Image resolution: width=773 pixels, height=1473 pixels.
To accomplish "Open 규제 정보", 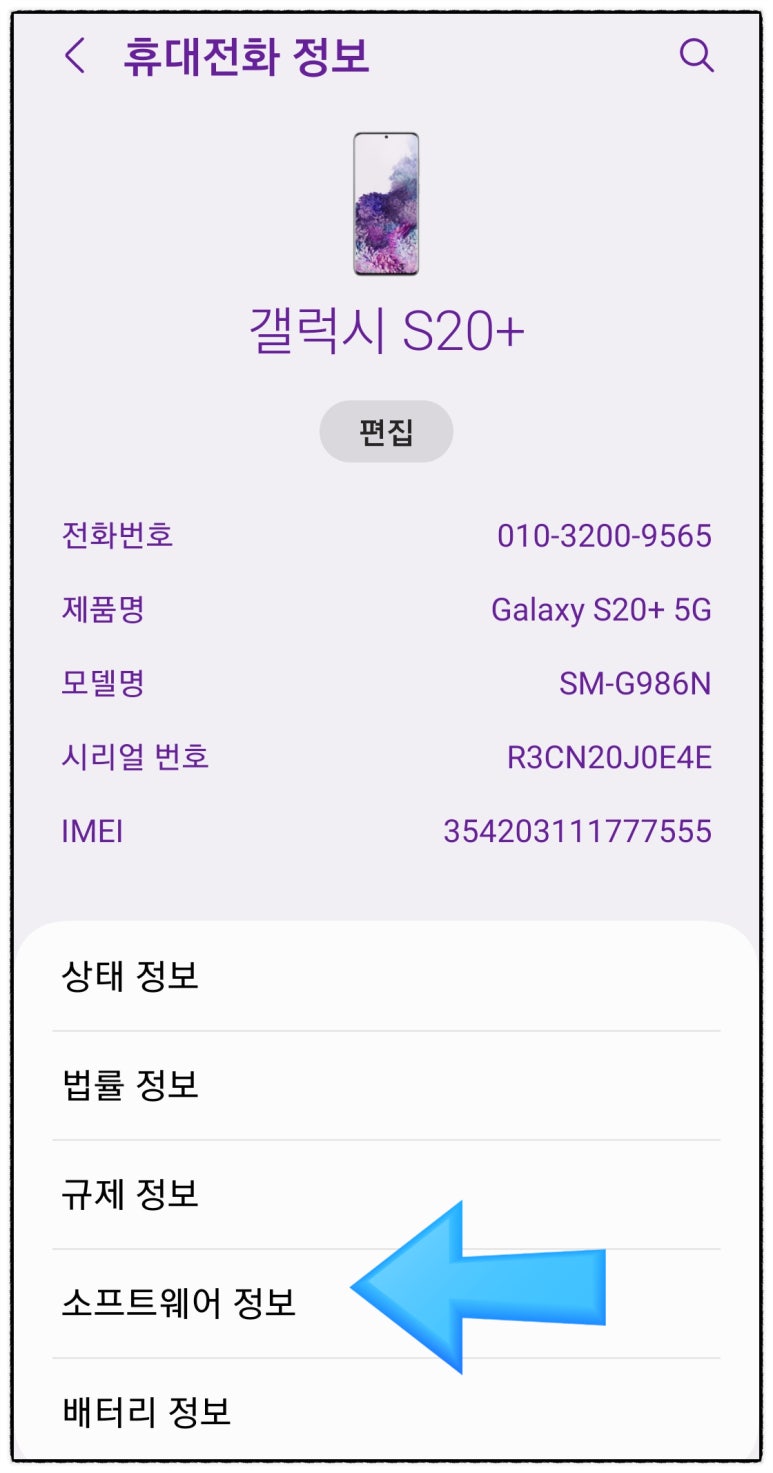I will pos(386,1194).
